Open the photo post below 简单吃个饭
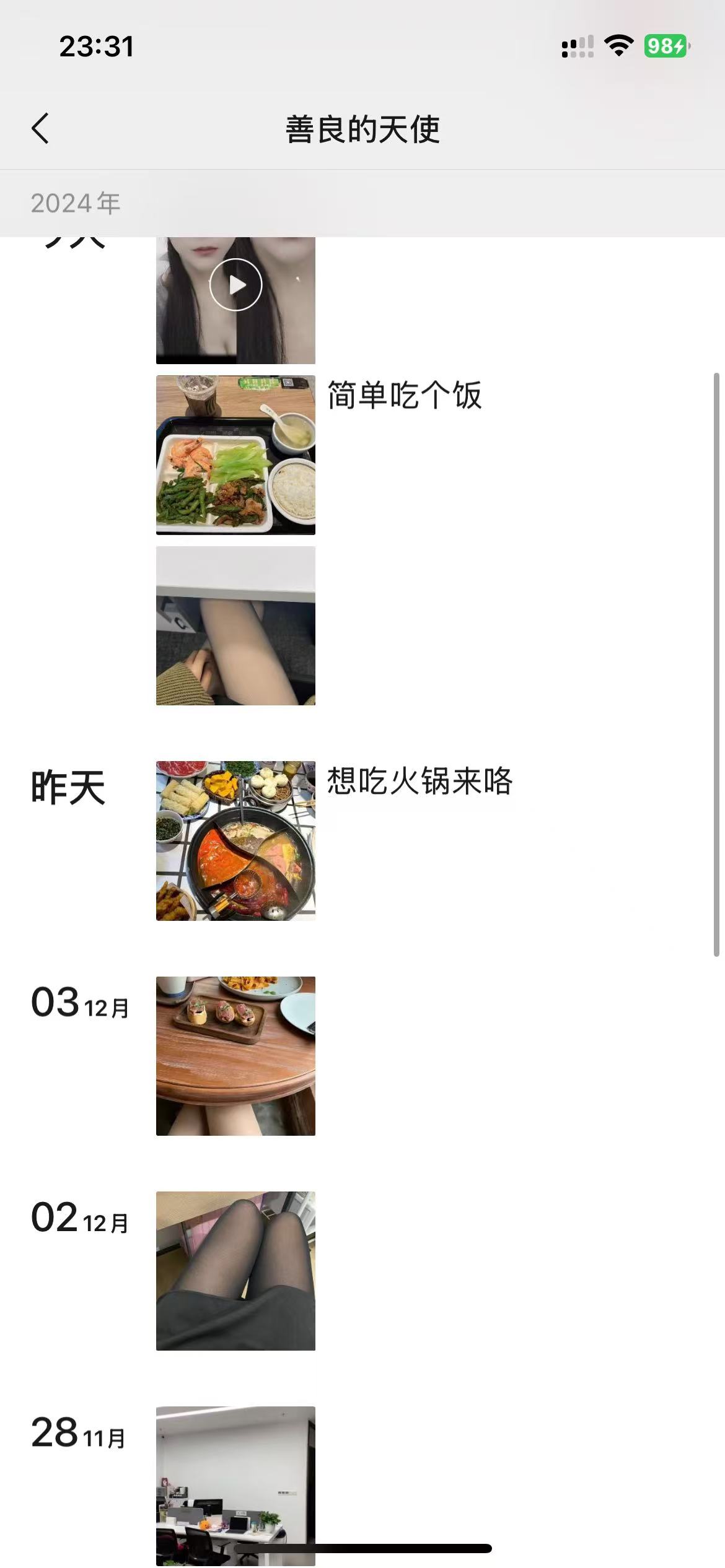 click(x=235, y=625)
